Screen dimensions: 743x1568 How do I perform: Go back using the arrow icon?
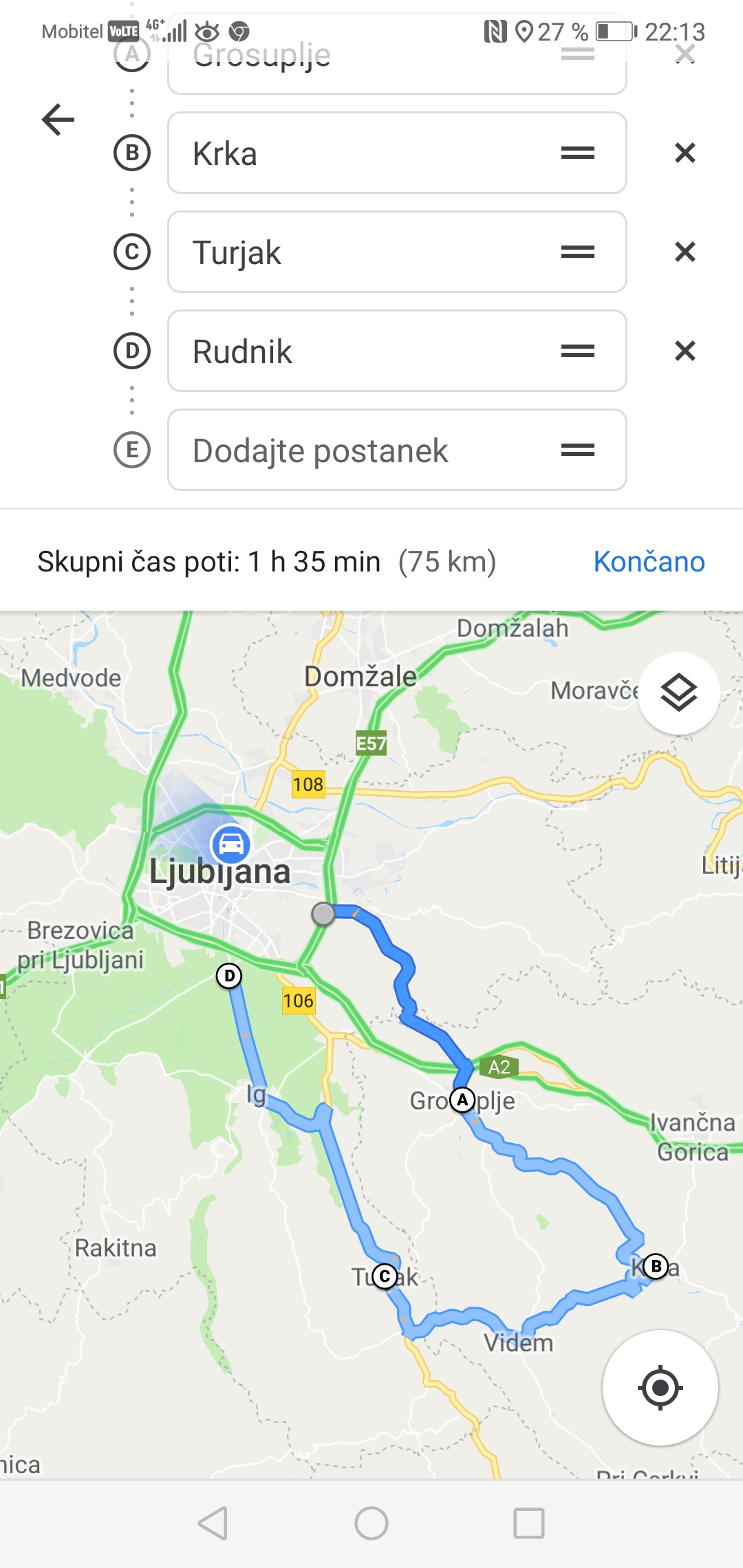click(x=58, y=120)
